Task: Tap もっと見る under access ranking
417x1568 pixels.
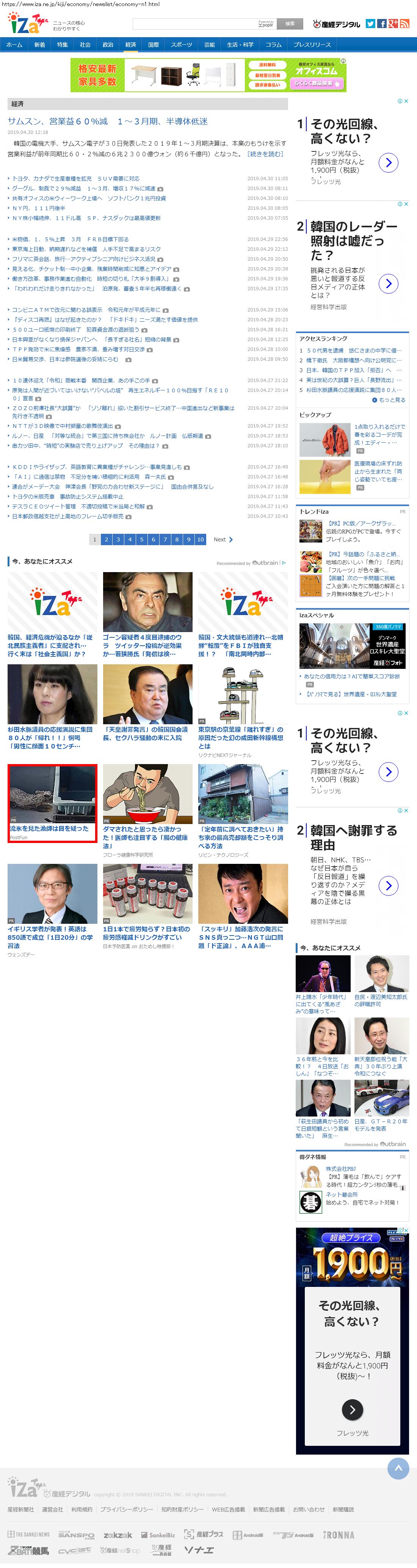Action: pos(389,400)
